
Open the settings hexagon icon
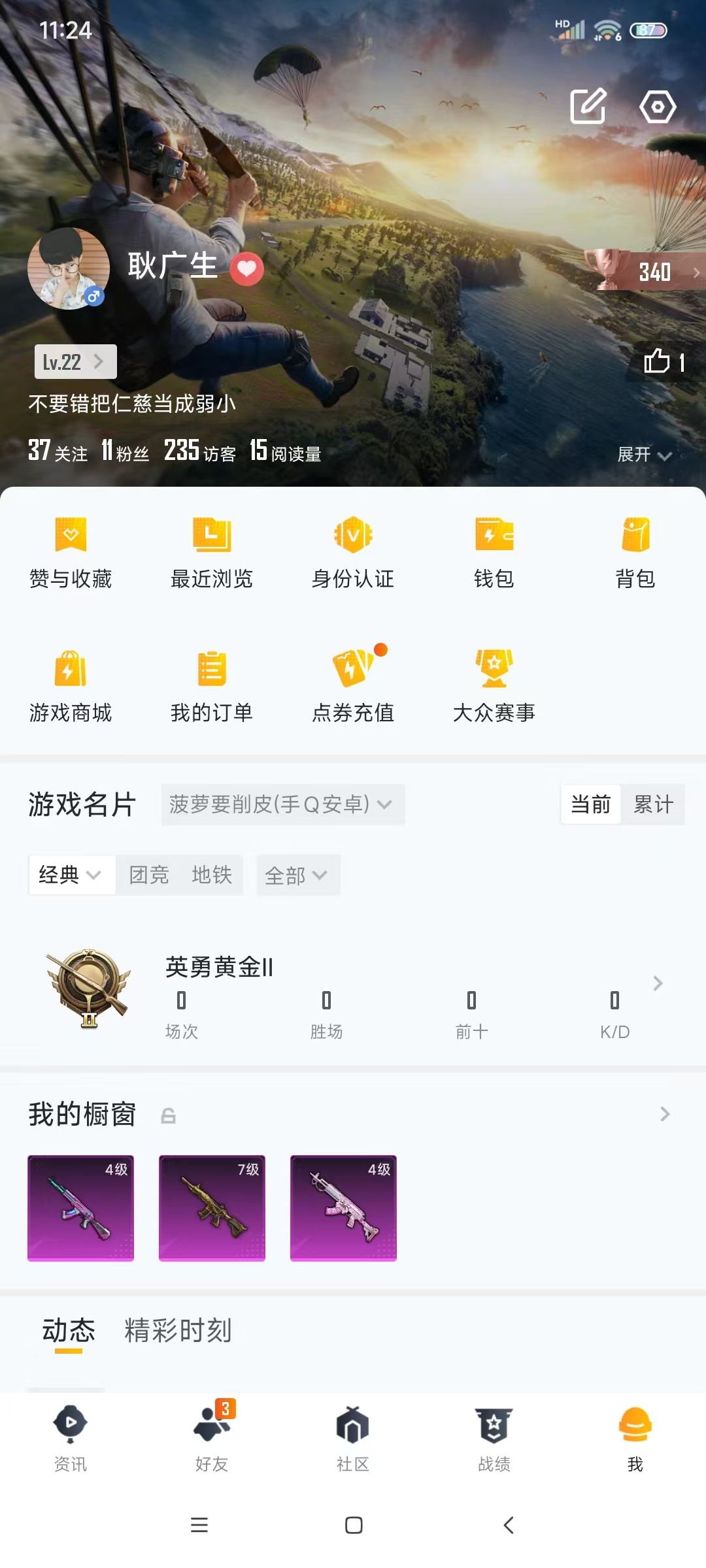click(657, 106)
